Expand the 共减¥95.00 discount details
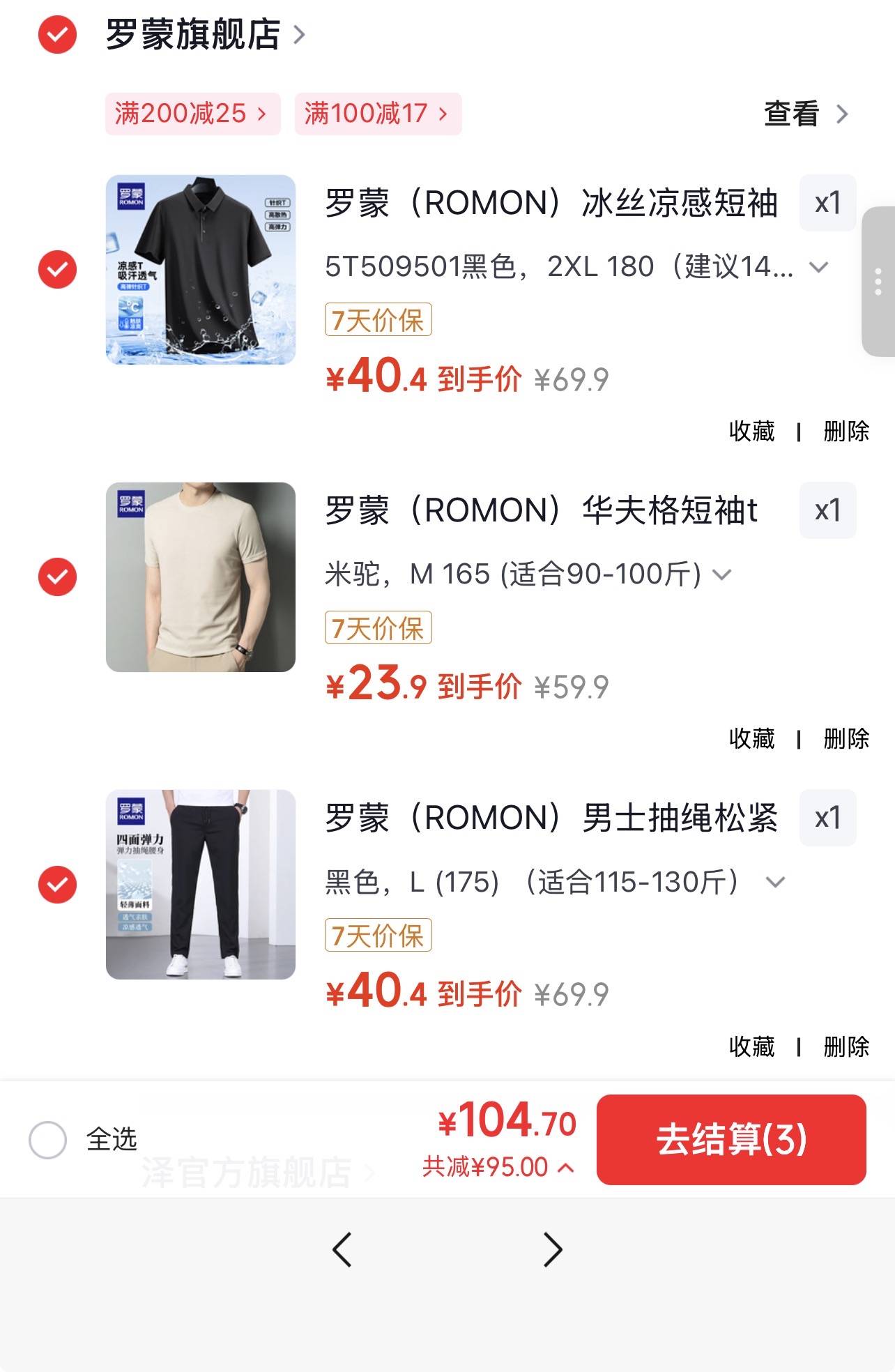The width and height of the screenshot is (895, 1372). [498, 1167]
